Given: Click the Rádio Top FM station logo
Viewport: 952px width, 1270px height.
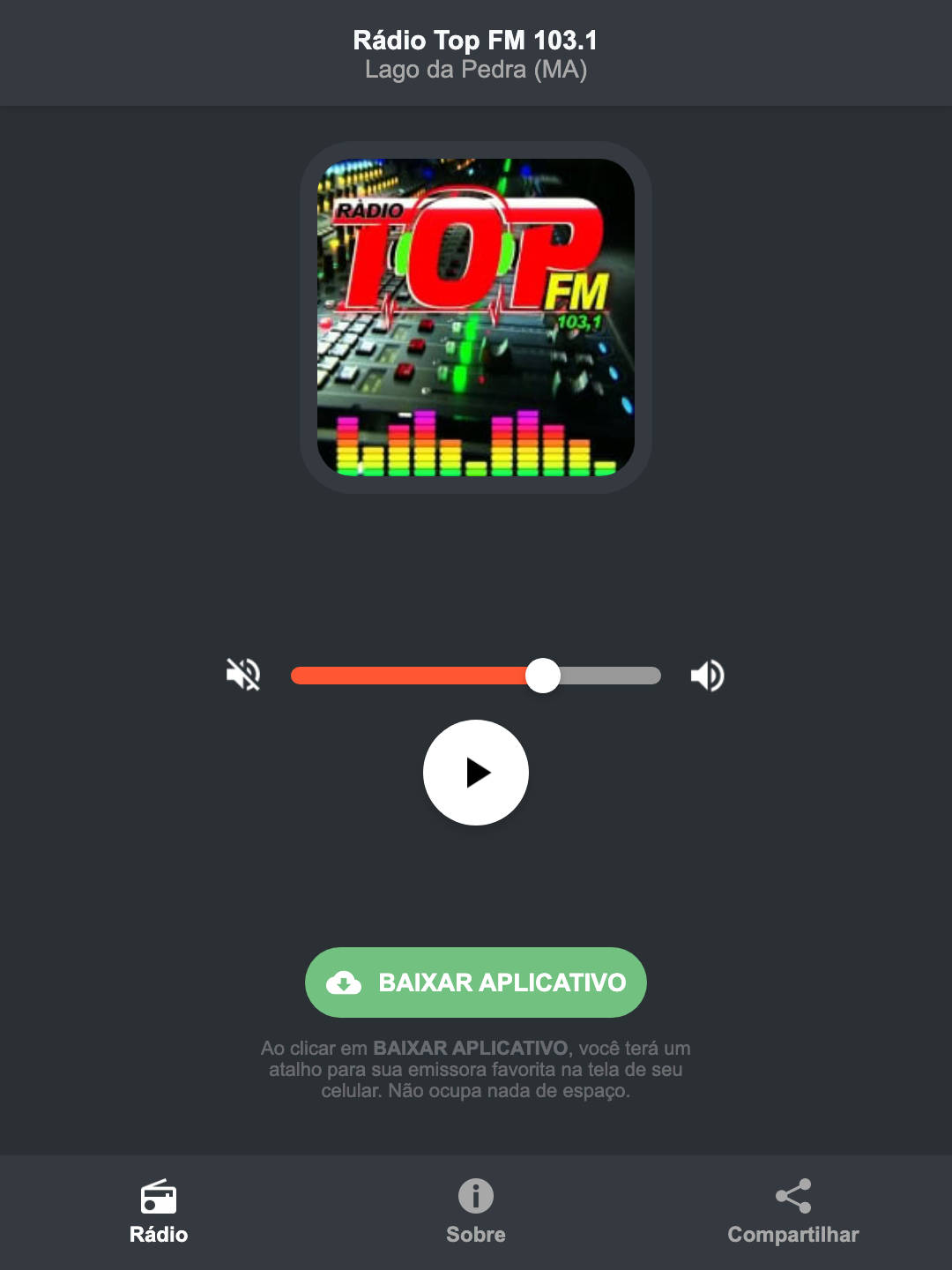Looking at the screenshot, I should tap(475, 313).
